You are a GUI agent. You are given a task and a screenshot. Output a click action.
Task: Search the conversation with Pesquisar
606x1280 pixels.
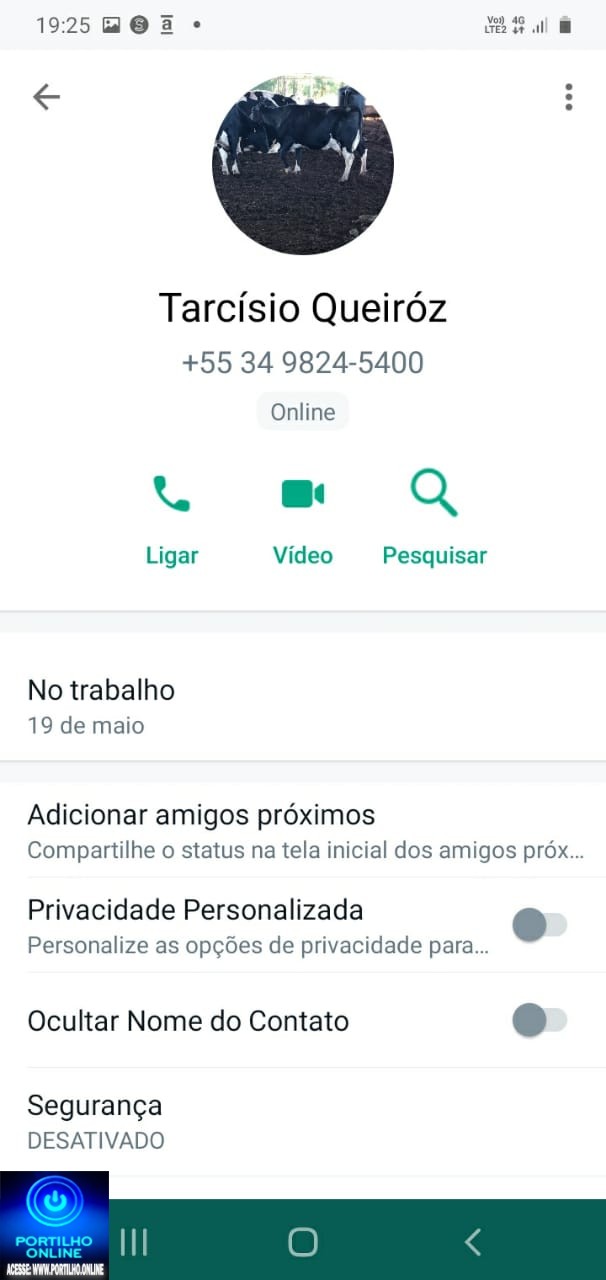434,519
